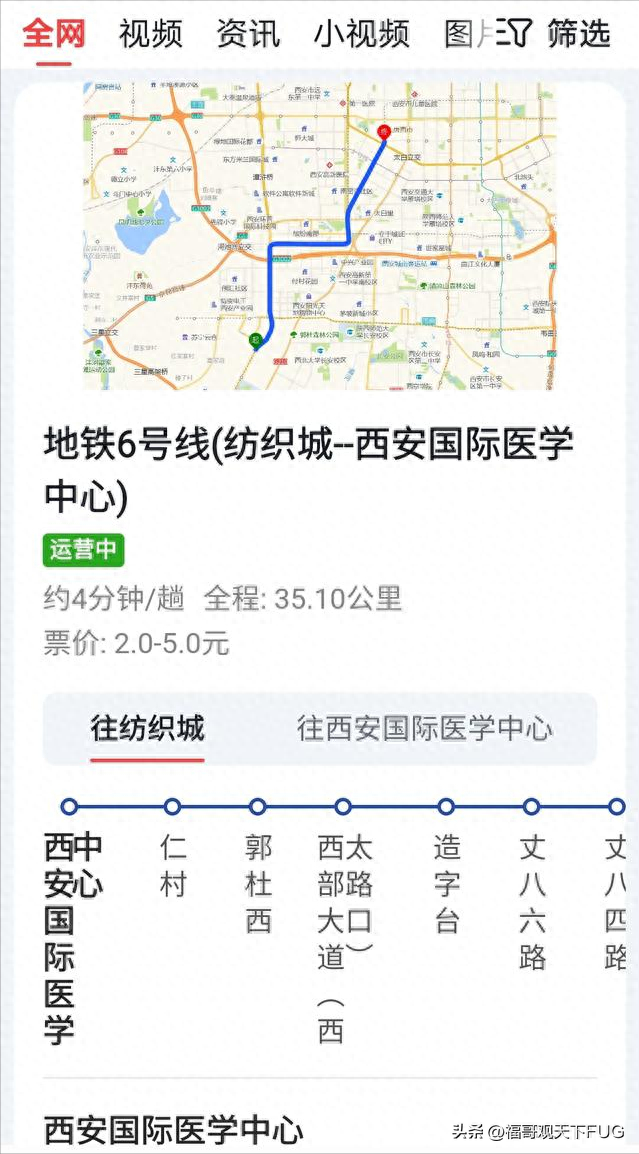The height and width of the screenshot is (1154, 639).
Task: Select direction 往纺织城
Action: (147, 728)
